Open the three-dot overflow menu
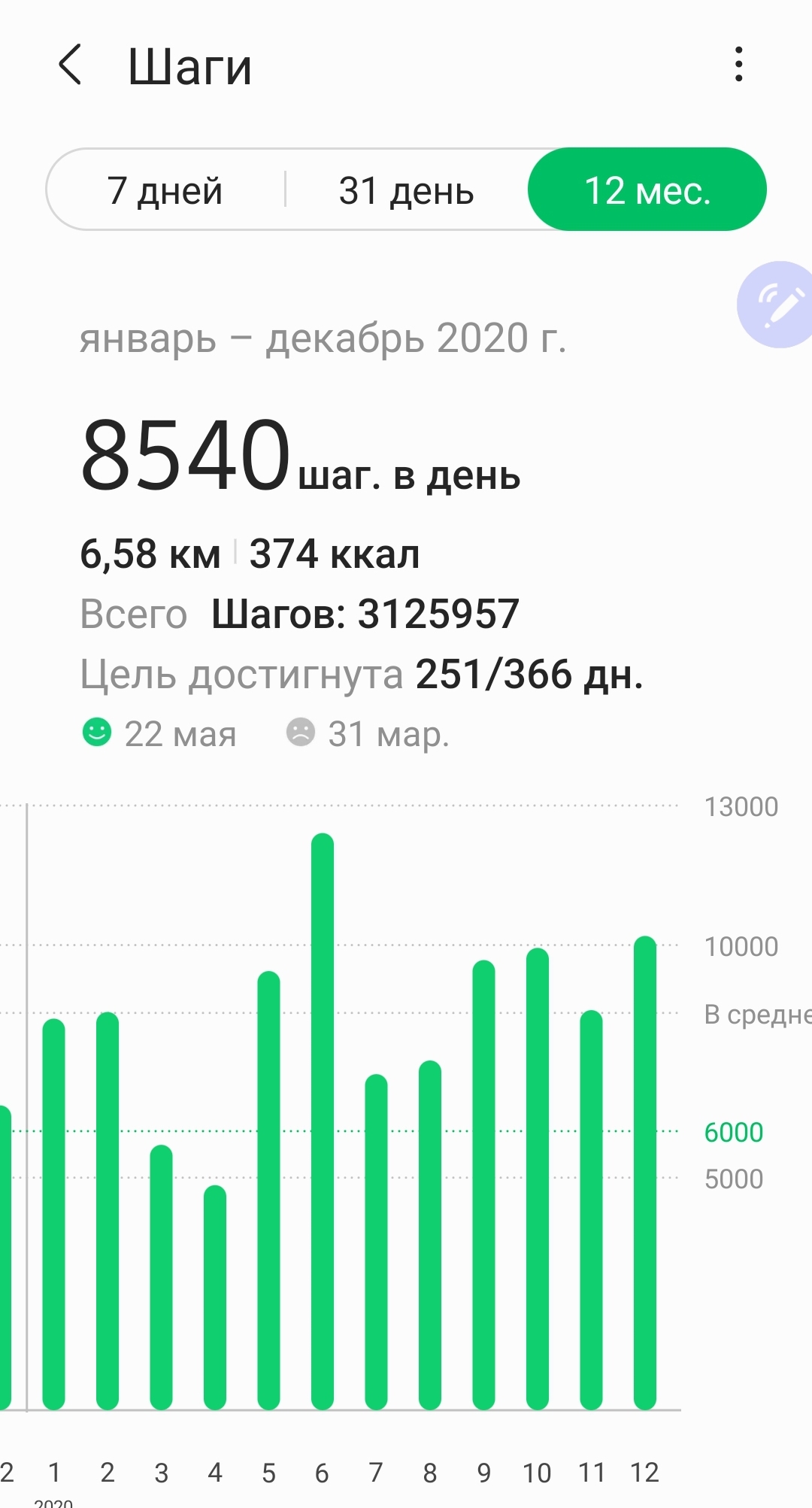The image size is (812, 1508). click(739, 65)
